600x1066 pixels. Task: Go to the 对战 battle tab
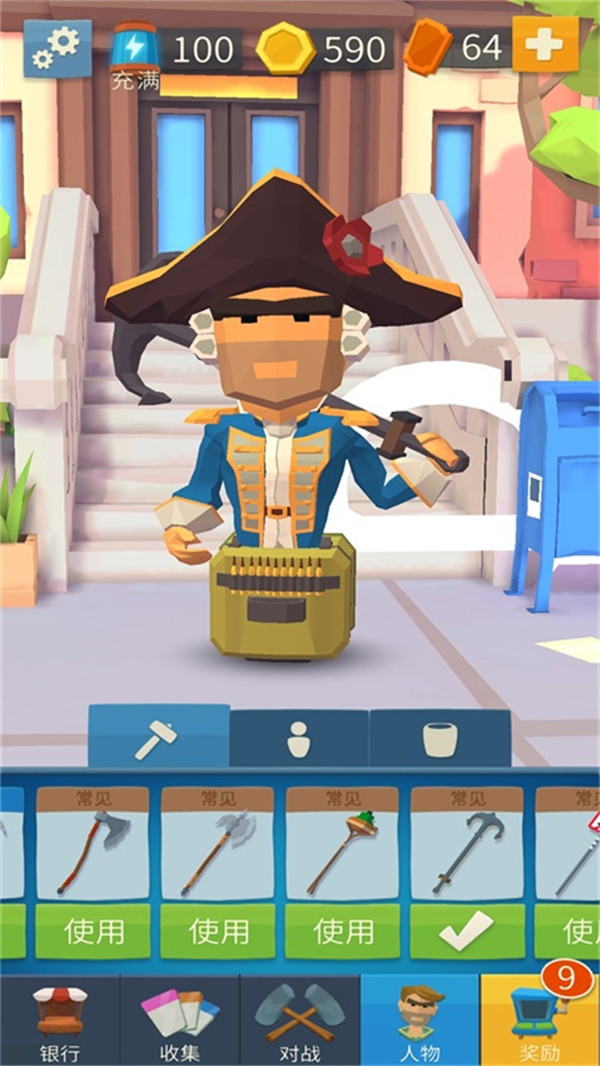(299, 1022)
